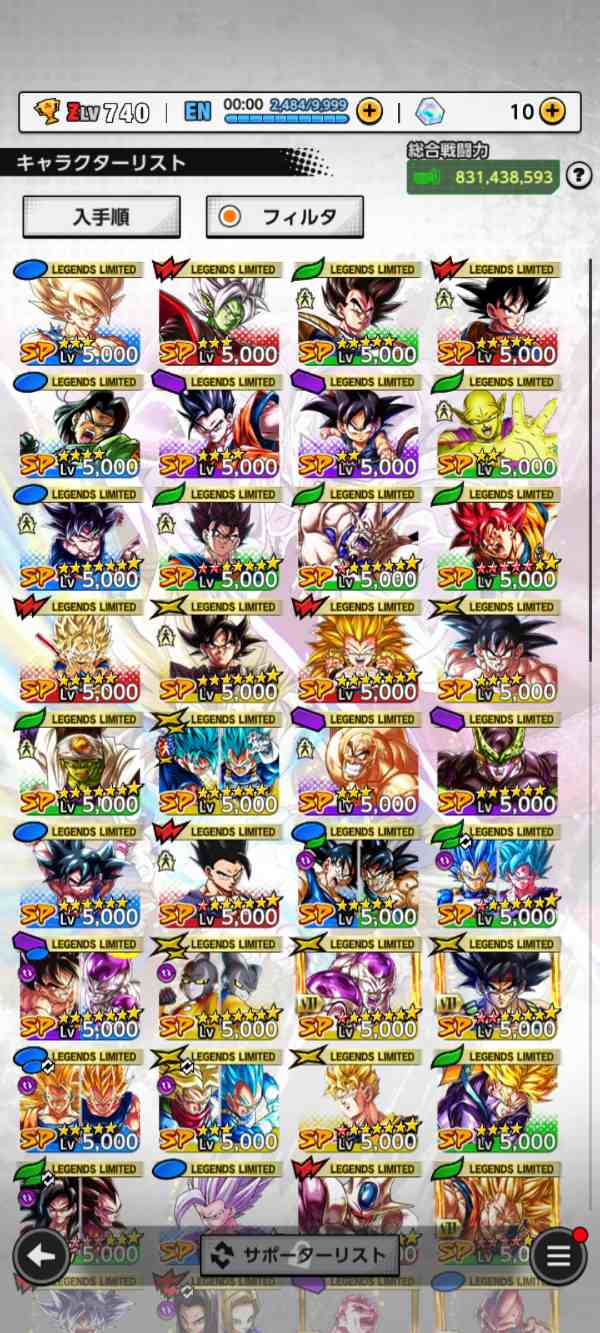Go back with the arrow button

coord(41,1256)
